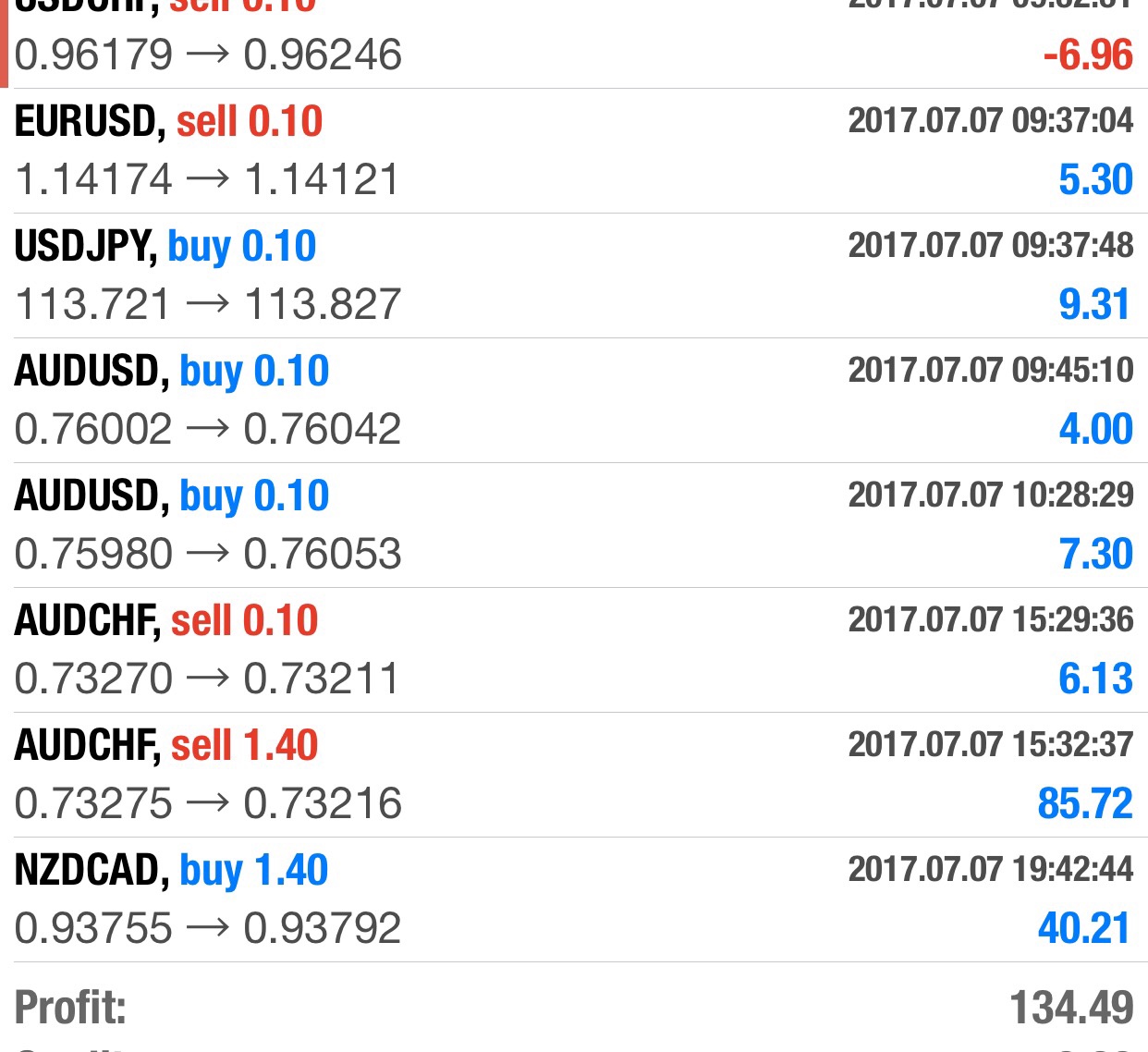The image size is (1148, 1052).
Task: Open the USDJPY buy 0.10 trade details
Action: pos(573,275)
